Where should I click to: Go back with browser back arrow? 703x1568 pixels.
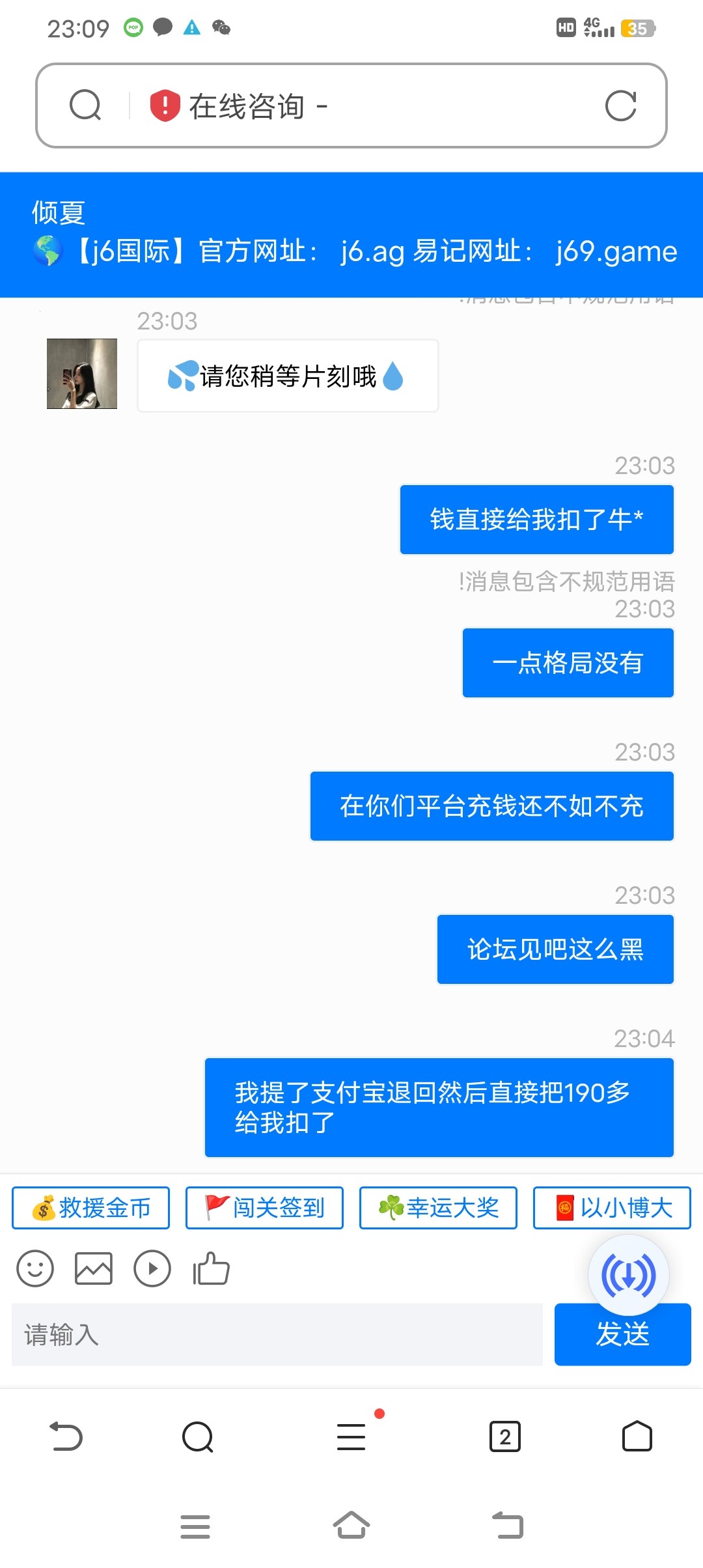tap(66, 1436)
